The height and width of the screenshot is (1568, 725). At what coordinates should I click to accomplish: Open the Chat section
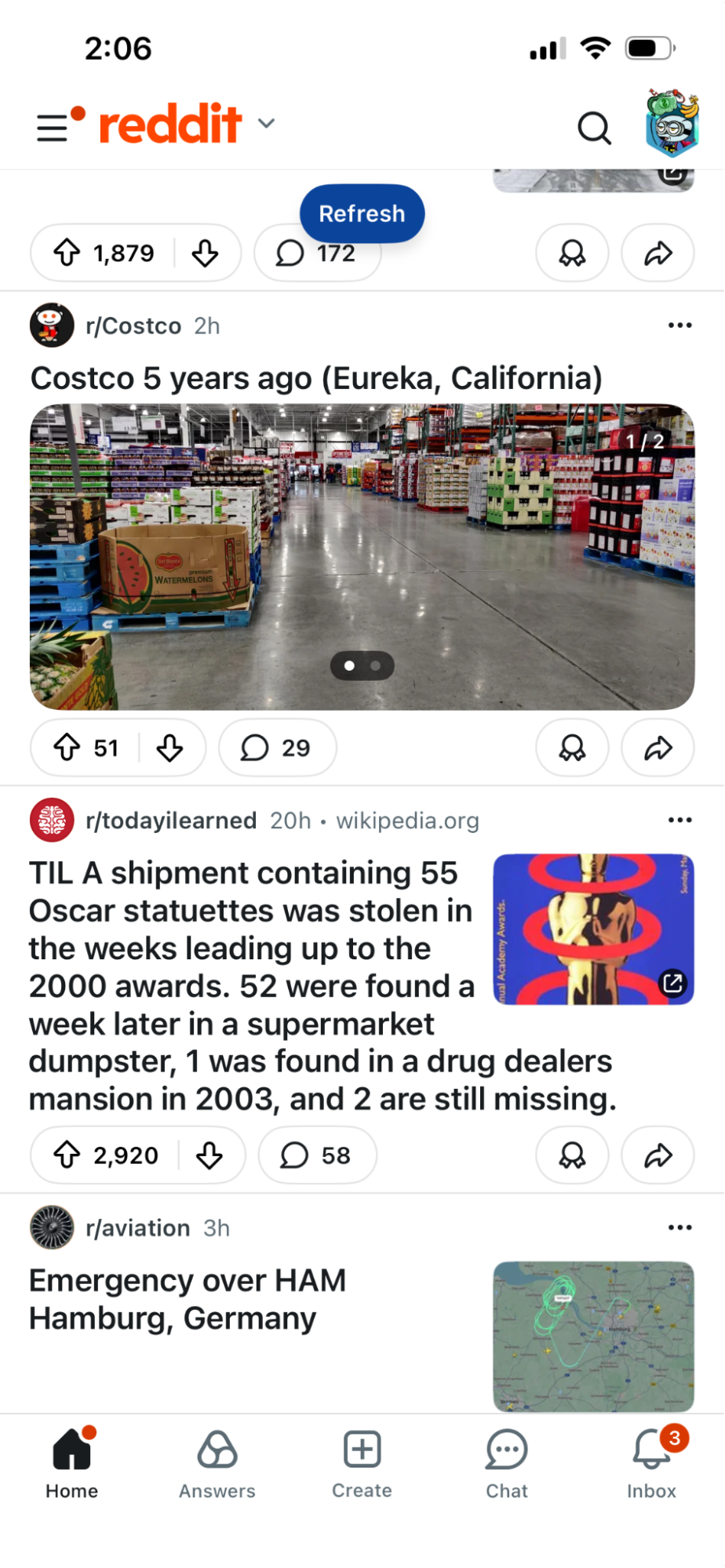[x=506, y=1459]
